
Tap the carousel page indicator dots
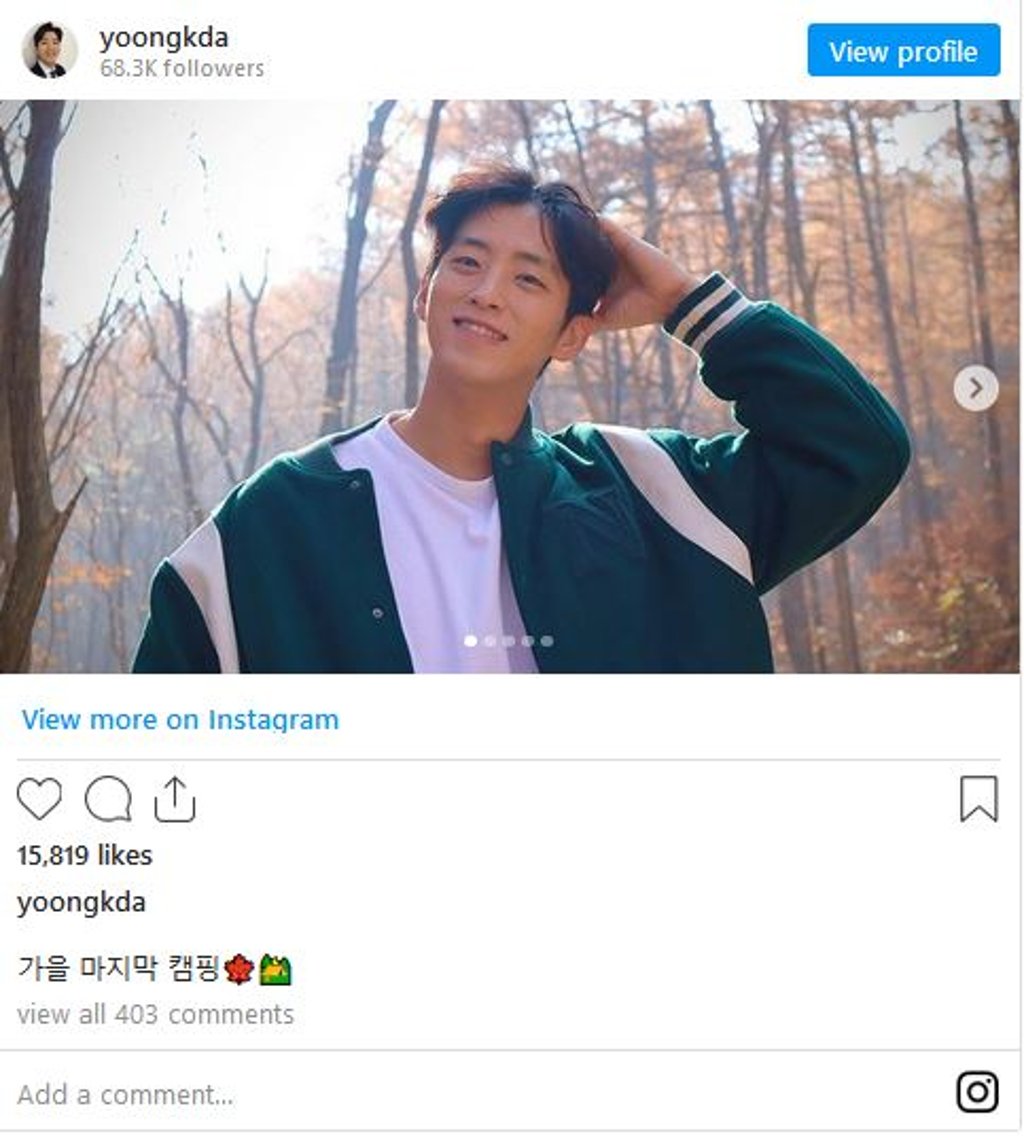click(x=509, y=641)
